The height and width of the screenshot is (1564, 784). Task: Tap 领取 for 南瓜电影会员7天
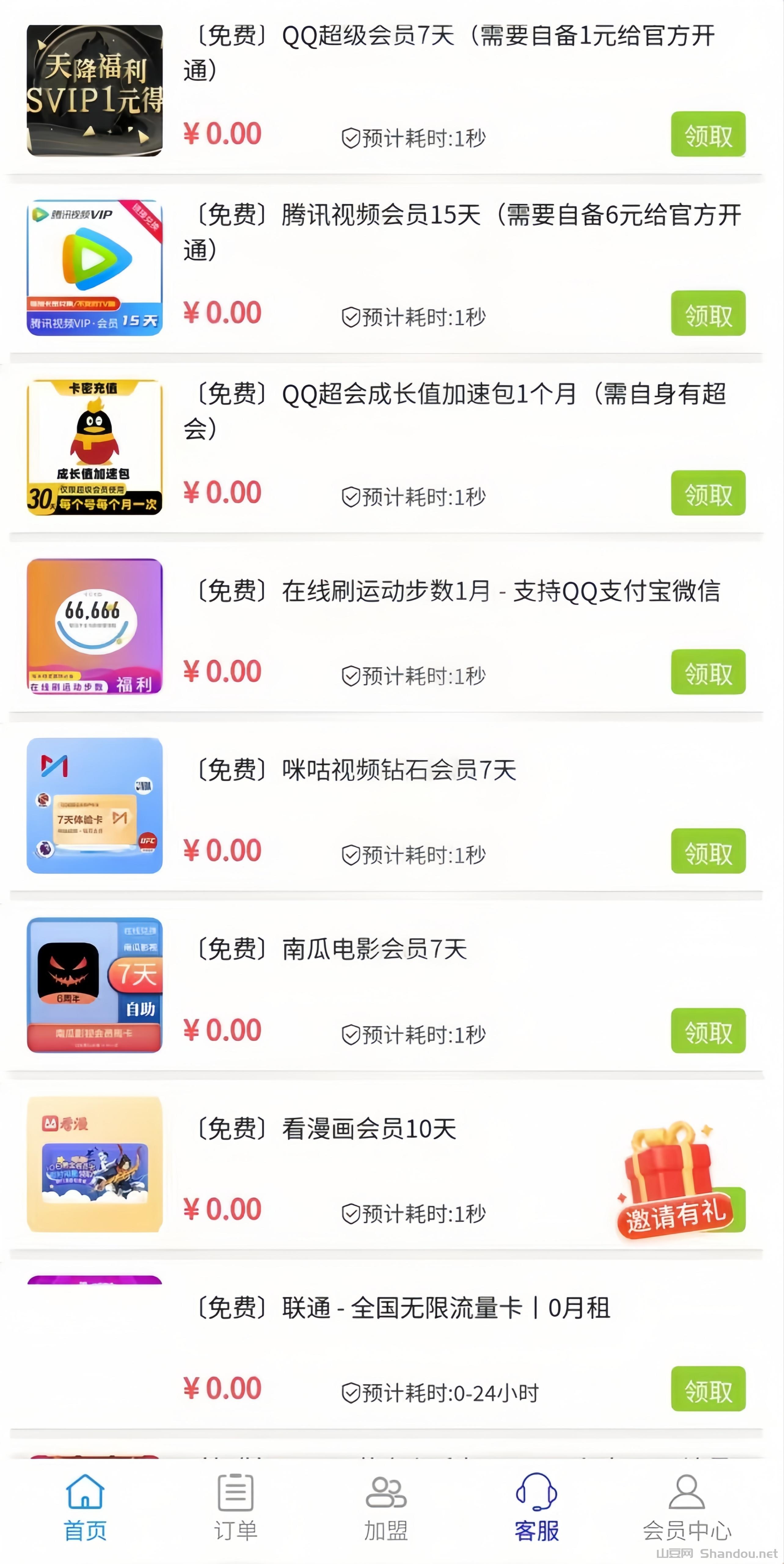click(708, 1031)
